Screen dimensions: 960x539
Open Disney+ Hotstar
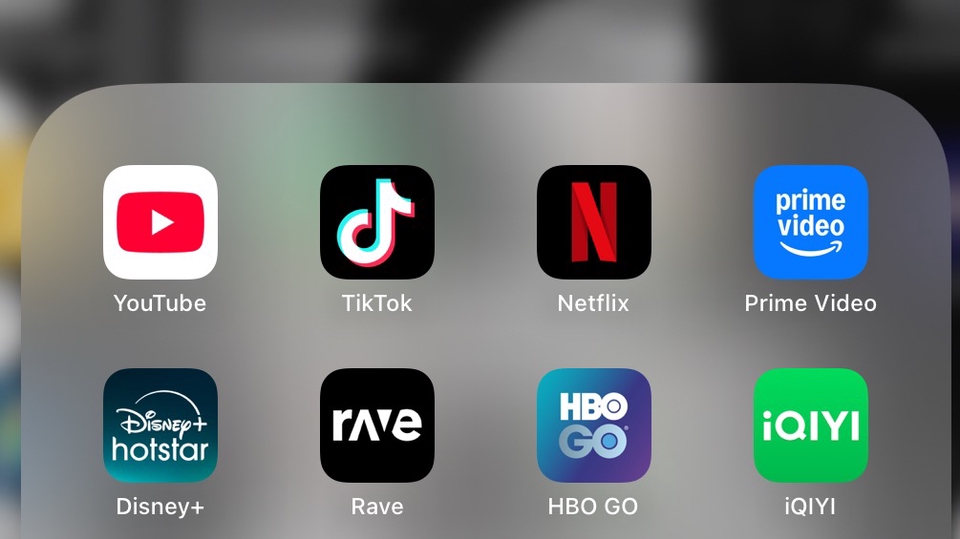(160, 425)
